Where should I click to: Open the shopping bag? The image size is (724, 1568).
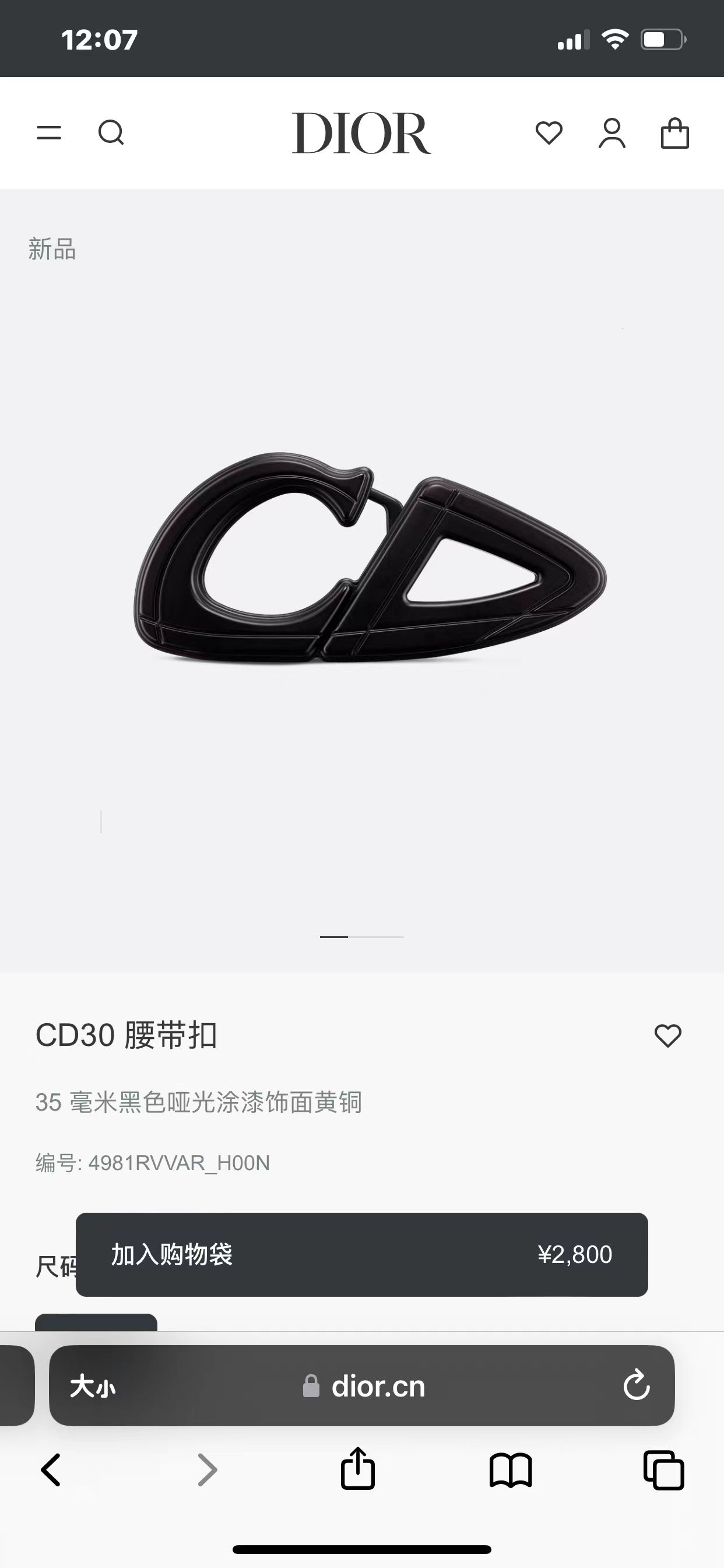coord(674,132)
